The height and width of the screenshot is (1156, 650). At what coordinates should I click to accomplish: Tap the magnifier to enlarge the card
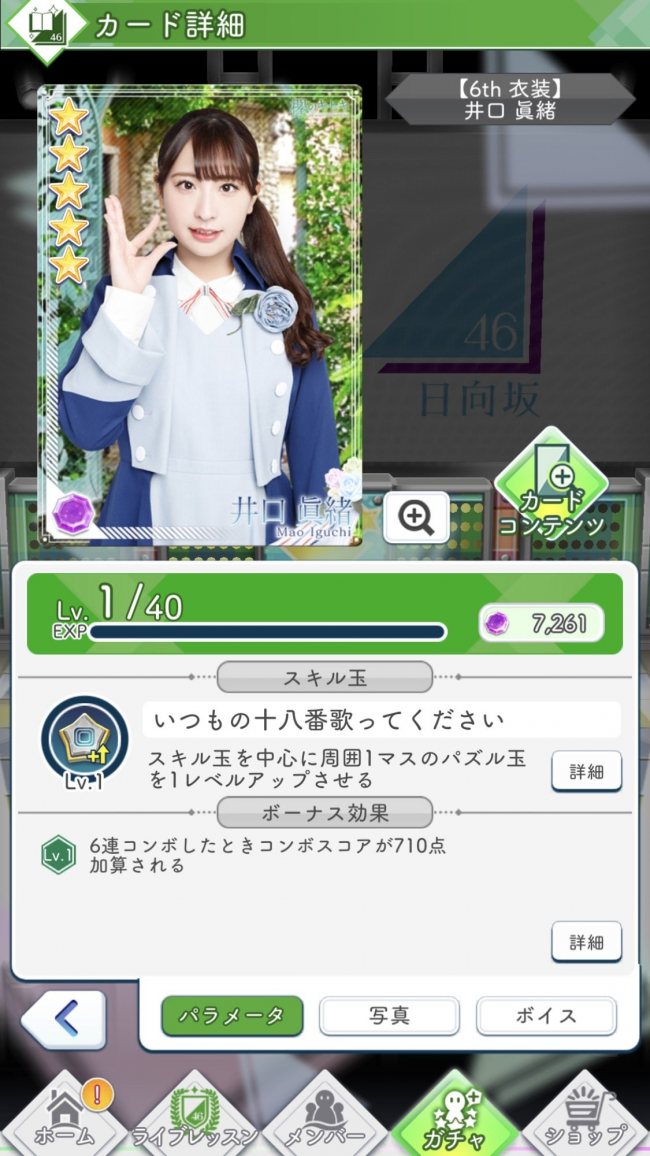point(416,517)
